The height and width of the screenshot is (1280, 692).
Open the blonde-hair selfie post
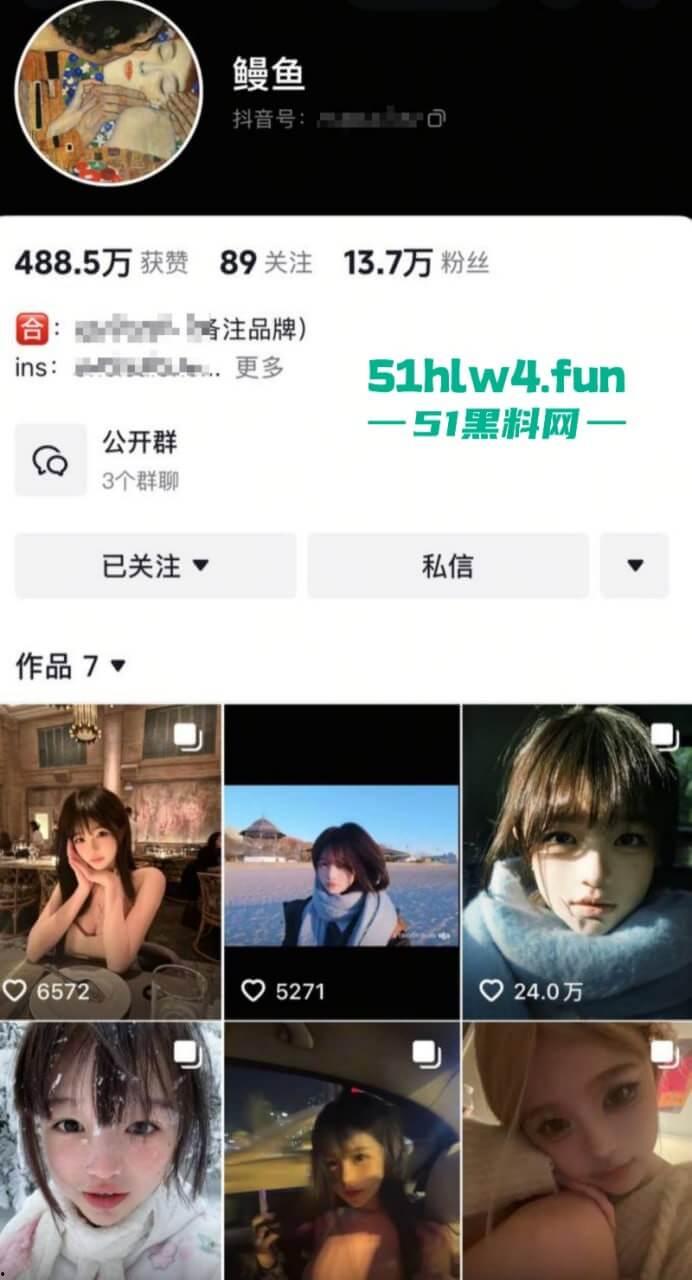tap(577, 1150)
